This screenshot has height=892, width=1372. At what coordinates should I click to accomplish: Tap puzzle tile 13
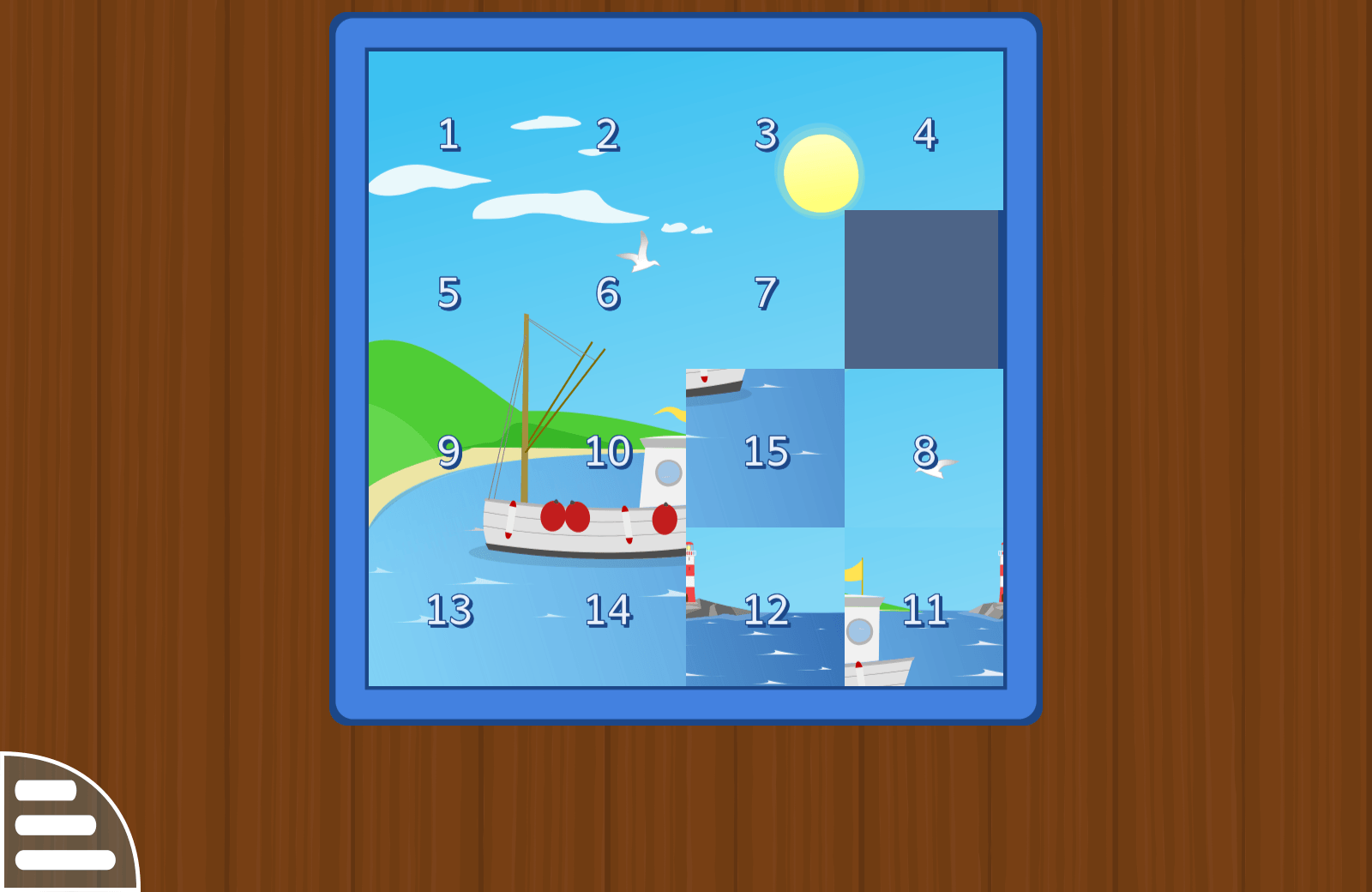pyautogui.click(x=448, y=606)
